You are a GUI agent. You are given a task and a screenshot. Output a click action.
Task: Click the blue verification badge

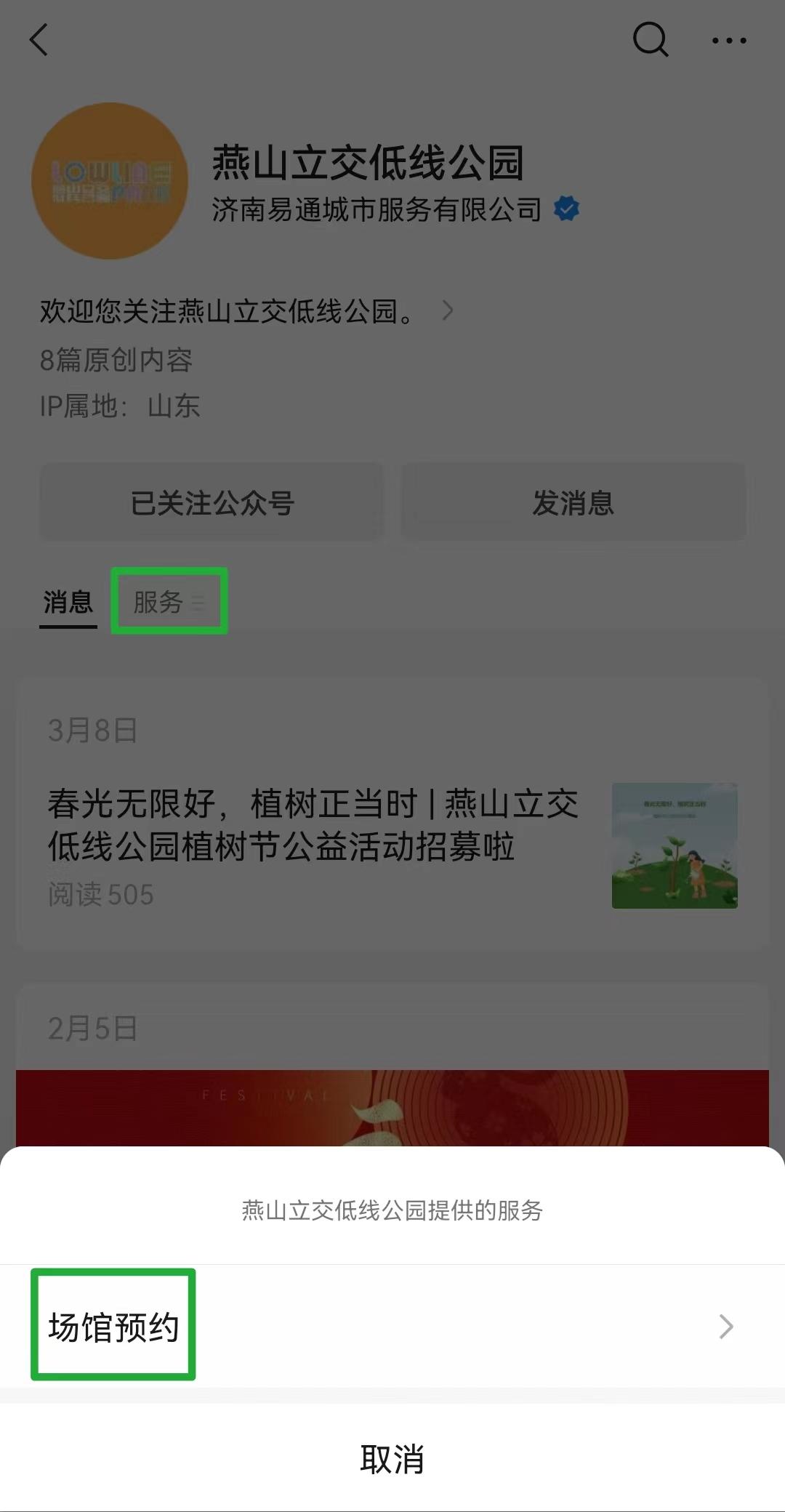click(x=566, y=209)
